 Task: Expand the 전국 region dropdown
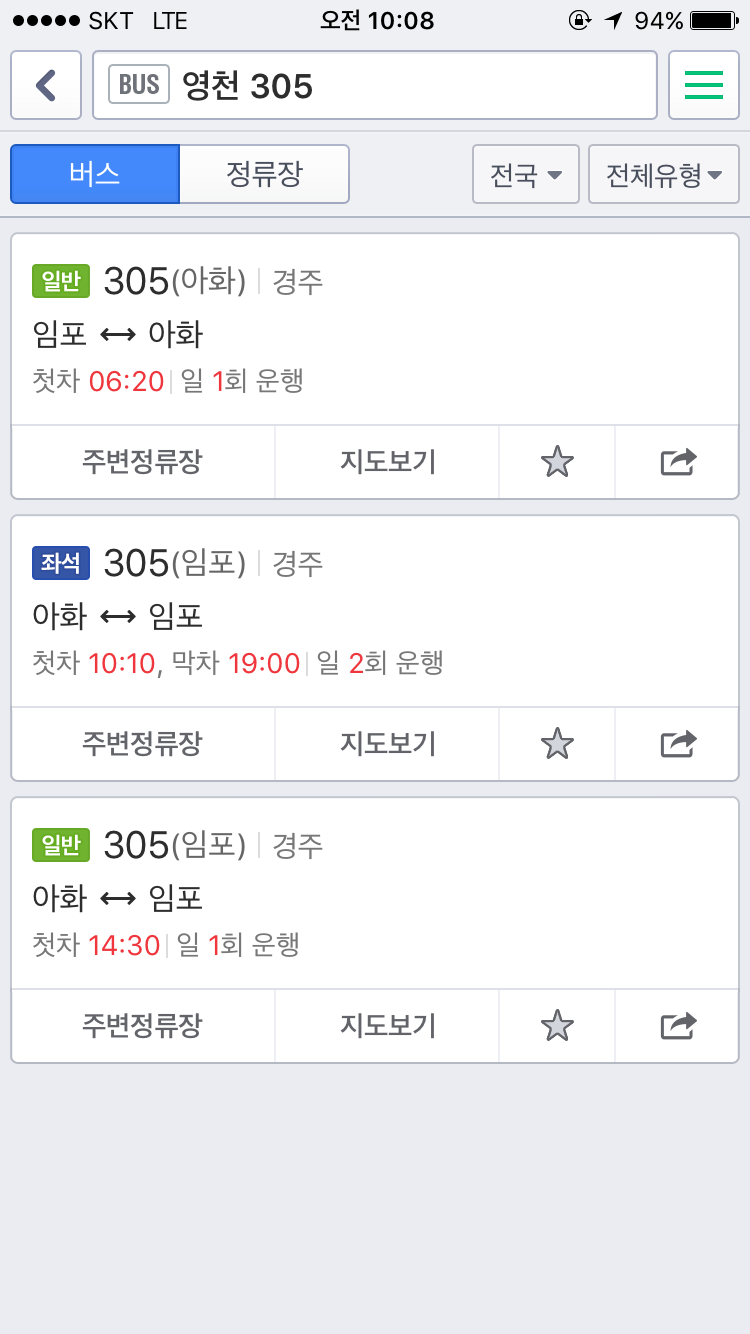[x=526, y=174]
